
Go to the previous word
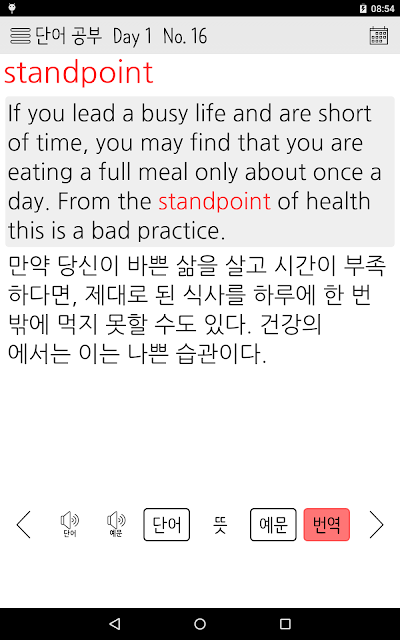point(24,524)
